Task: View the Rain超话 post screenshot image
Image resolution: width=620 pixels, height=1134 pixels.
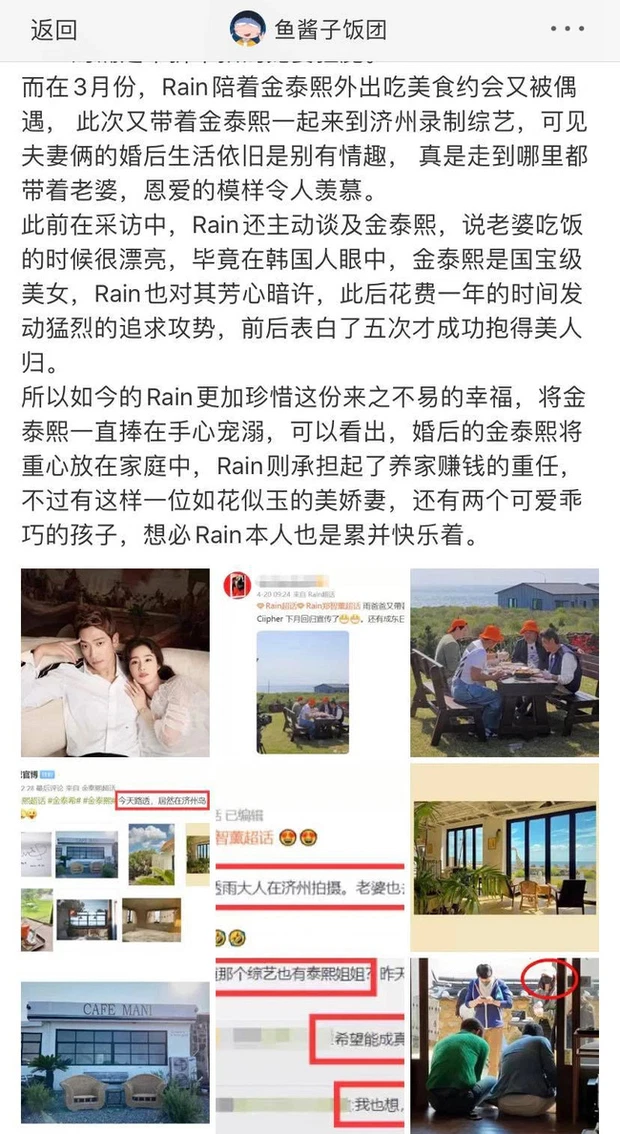Action: (x=310, y=662)
